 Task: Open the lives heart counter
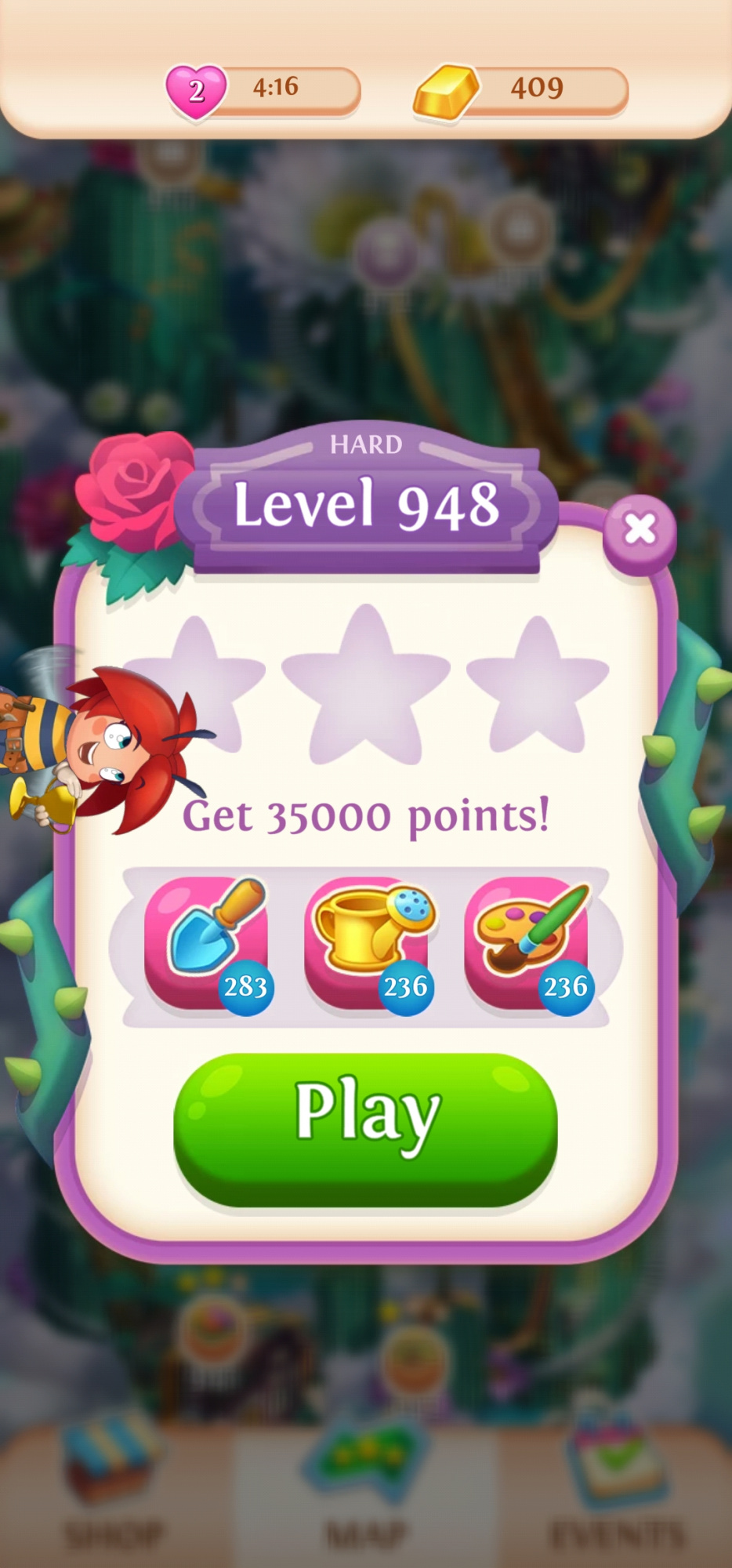click(x=196, y=90)
